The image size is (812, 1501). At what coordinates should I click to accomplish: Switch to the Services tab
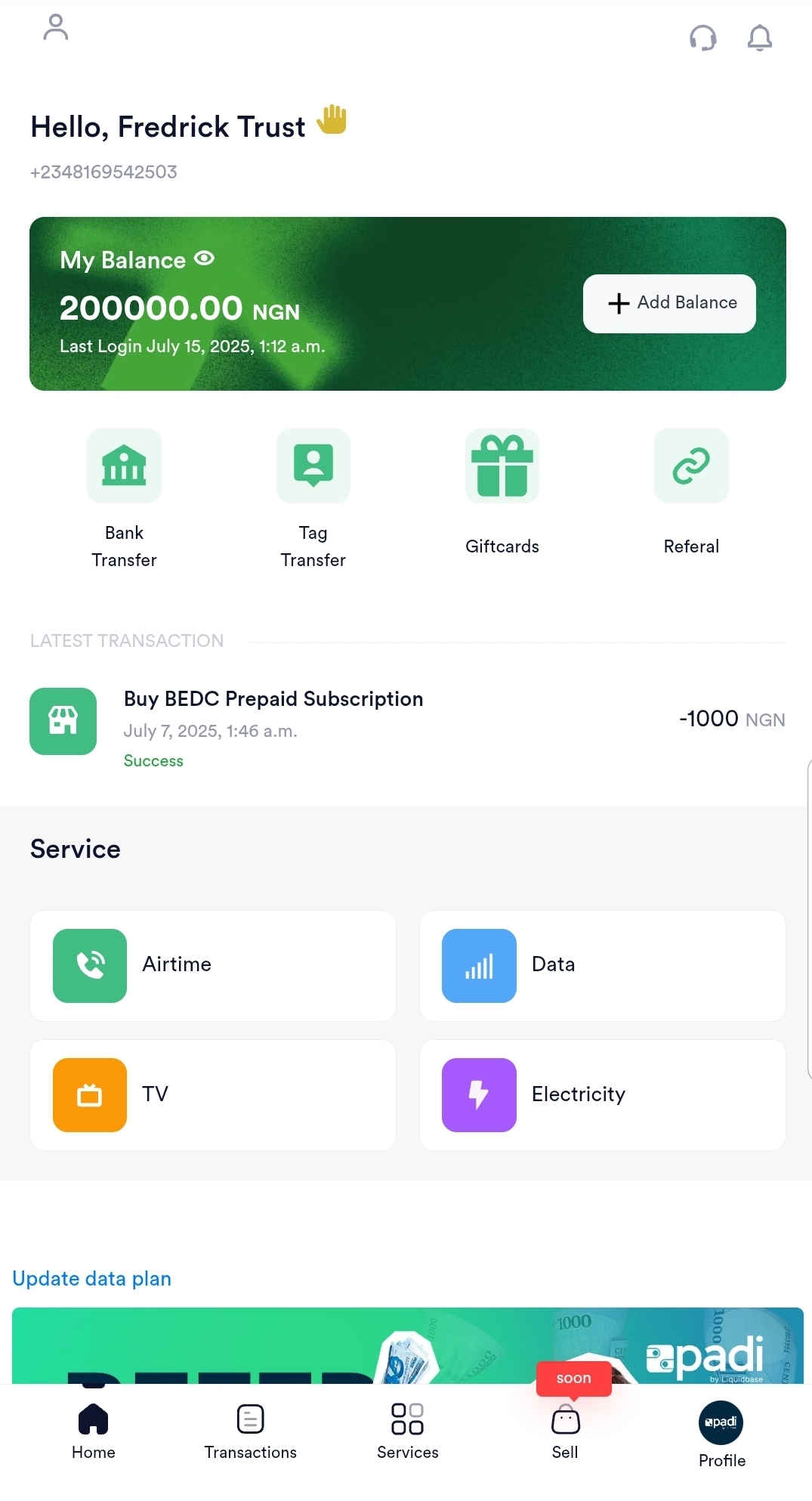(x=407, y=1431)
